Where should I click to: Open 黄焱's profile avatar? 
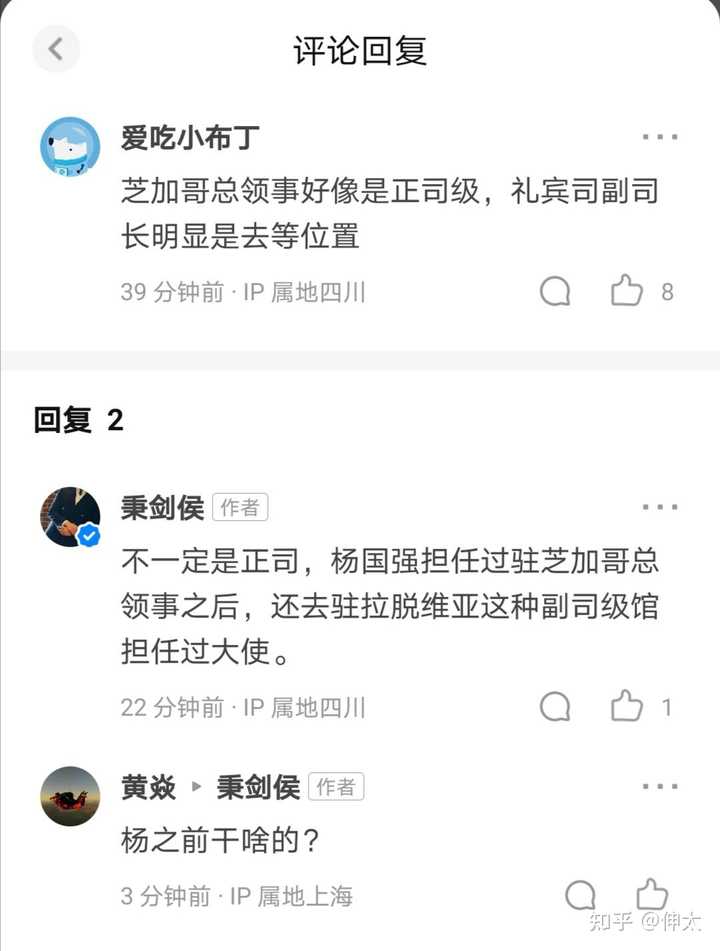[x=70, y=796]
